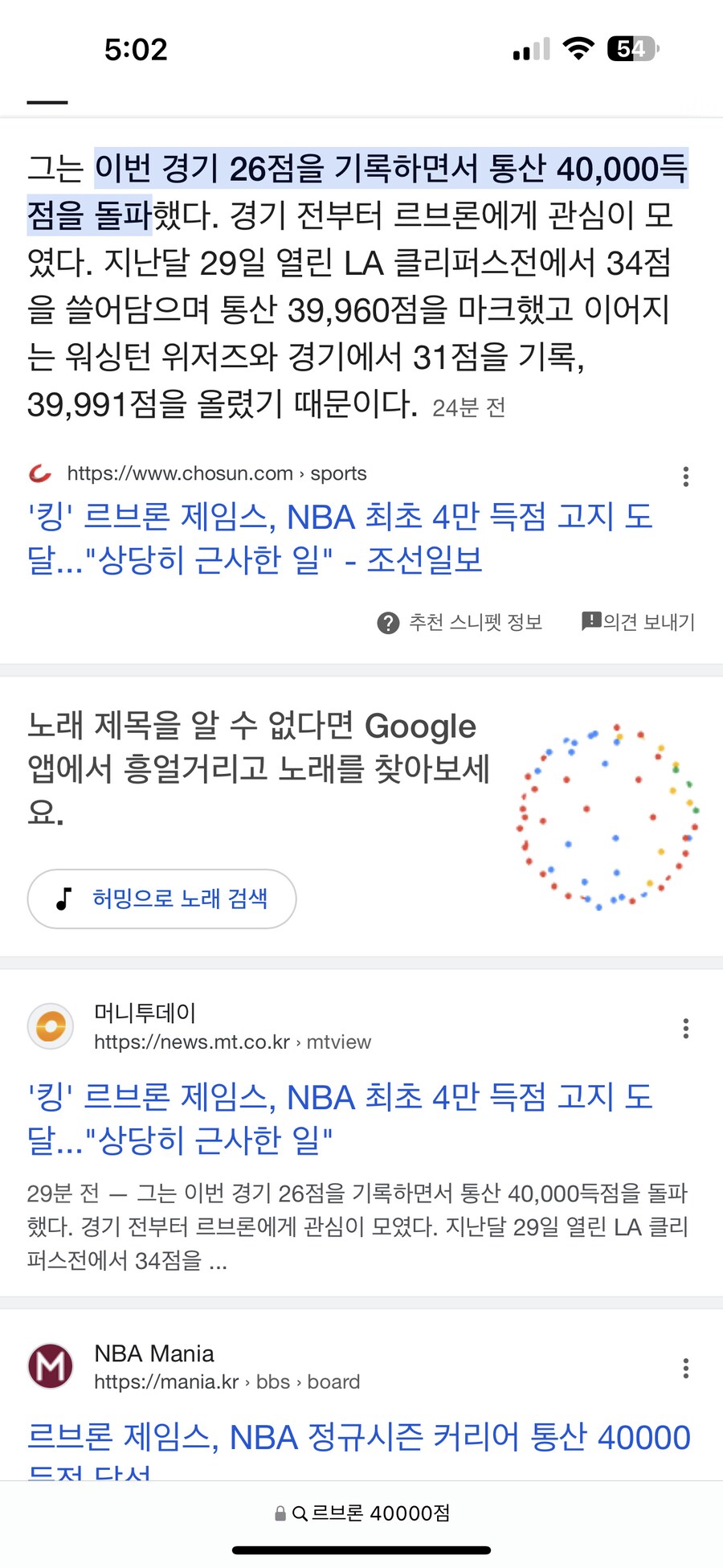The height and width of the screenshot is (1568, 723).
Task: Click the music note icon in the humming button
Action: point(66,899)
